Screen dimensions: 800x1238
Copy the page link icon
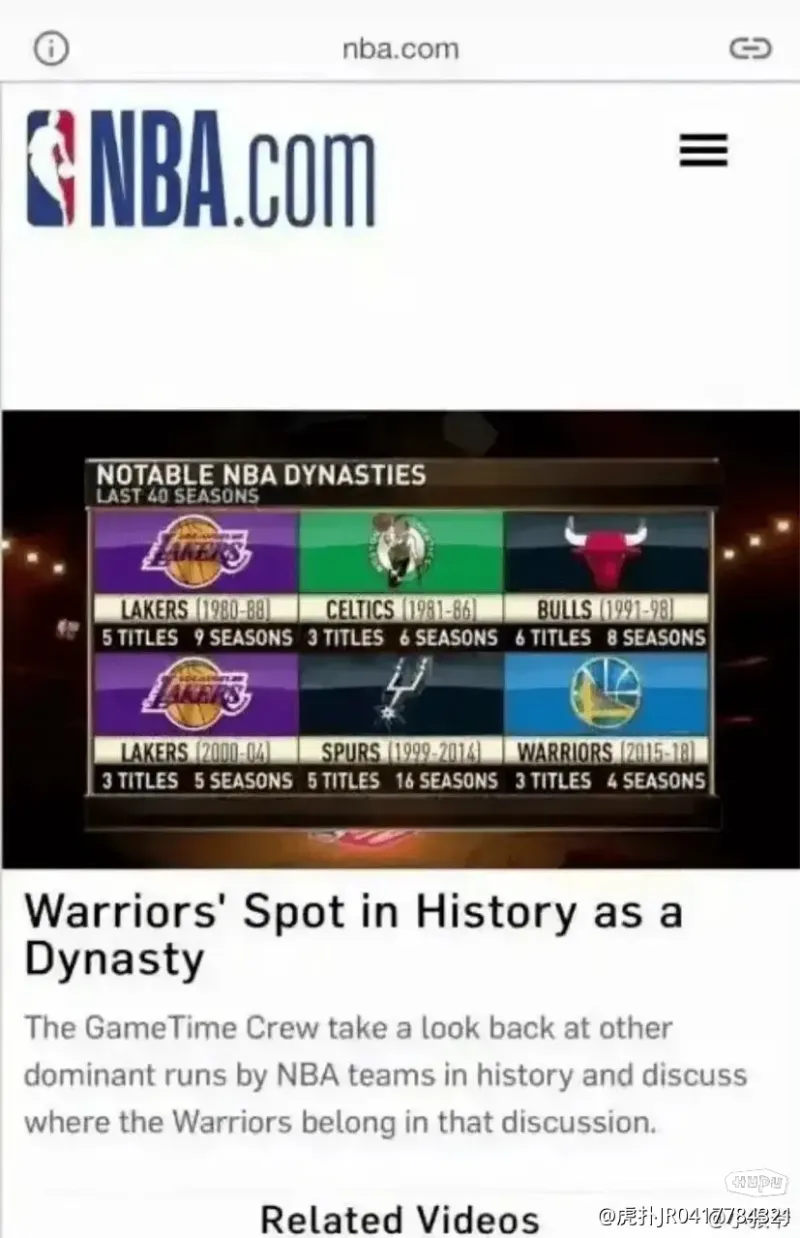point(749,48)
